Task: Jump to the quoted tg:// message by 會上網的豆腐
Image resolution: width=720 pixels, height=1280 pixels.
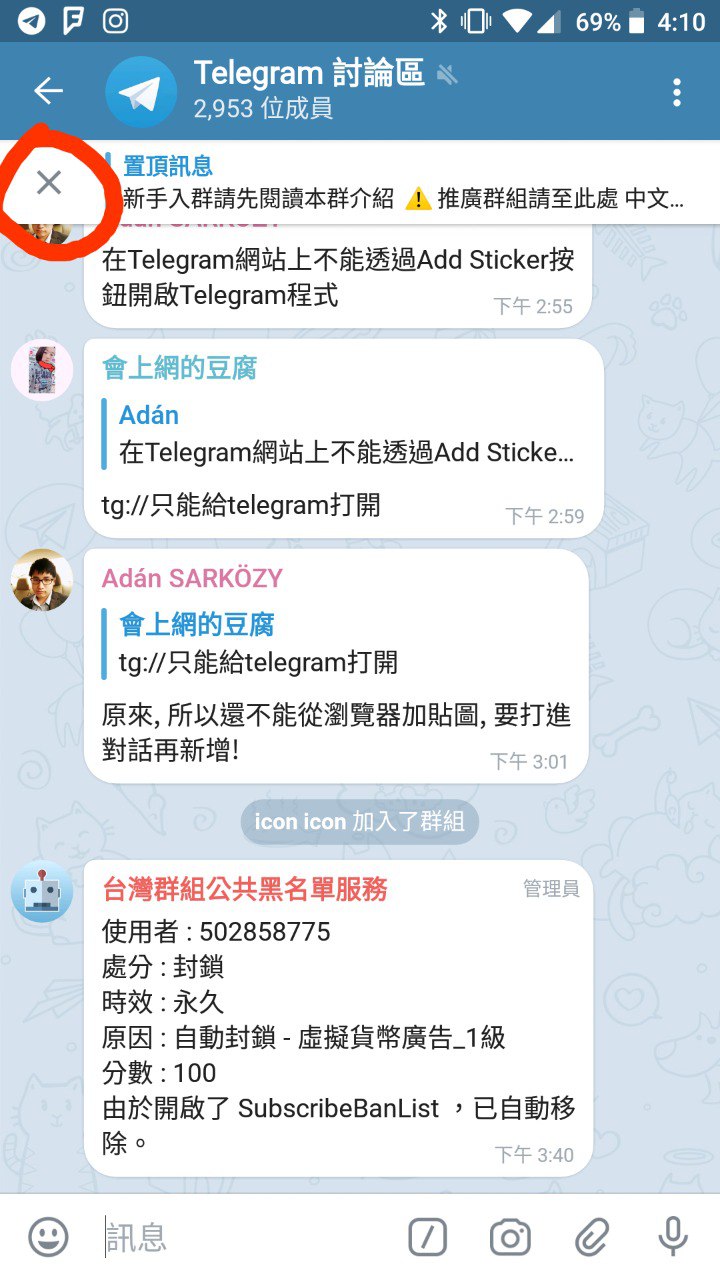Action: point(340,643)
